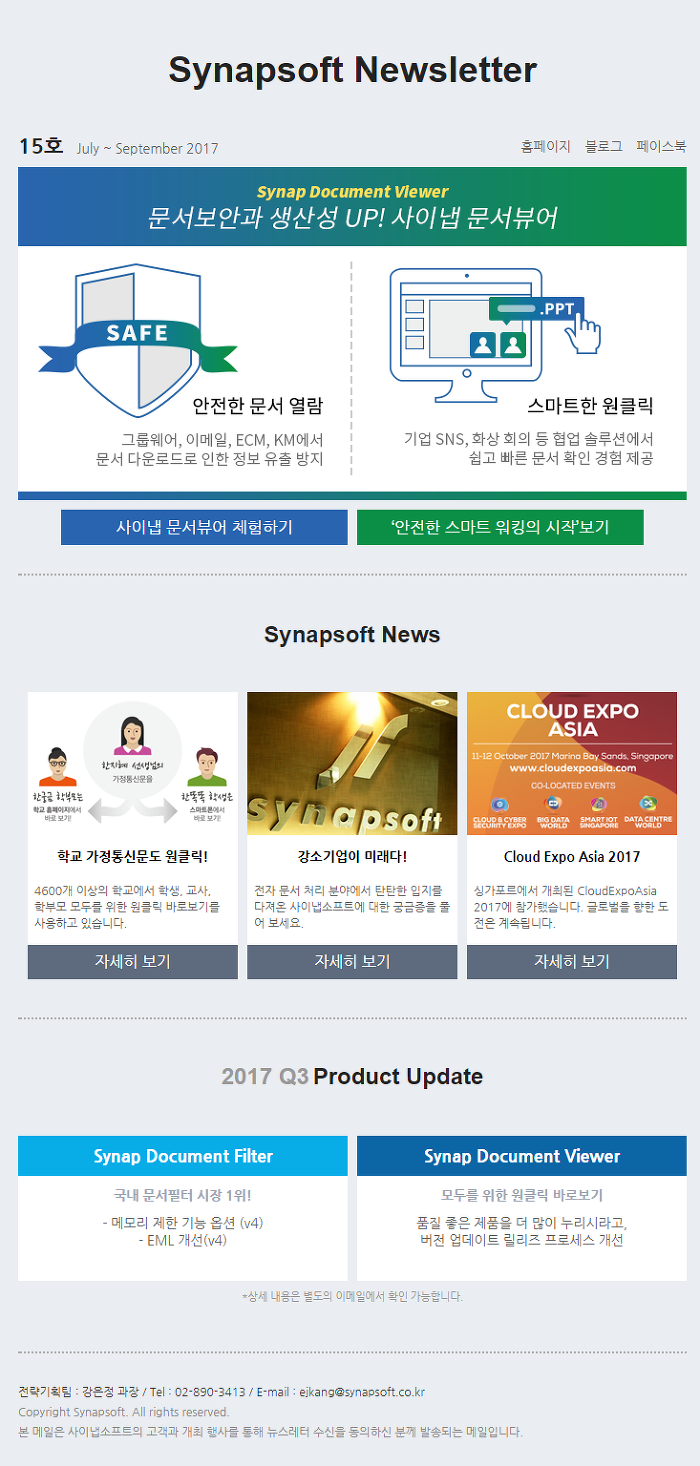
Task: Open the 홈페이지 link
Action: point(545,147)
